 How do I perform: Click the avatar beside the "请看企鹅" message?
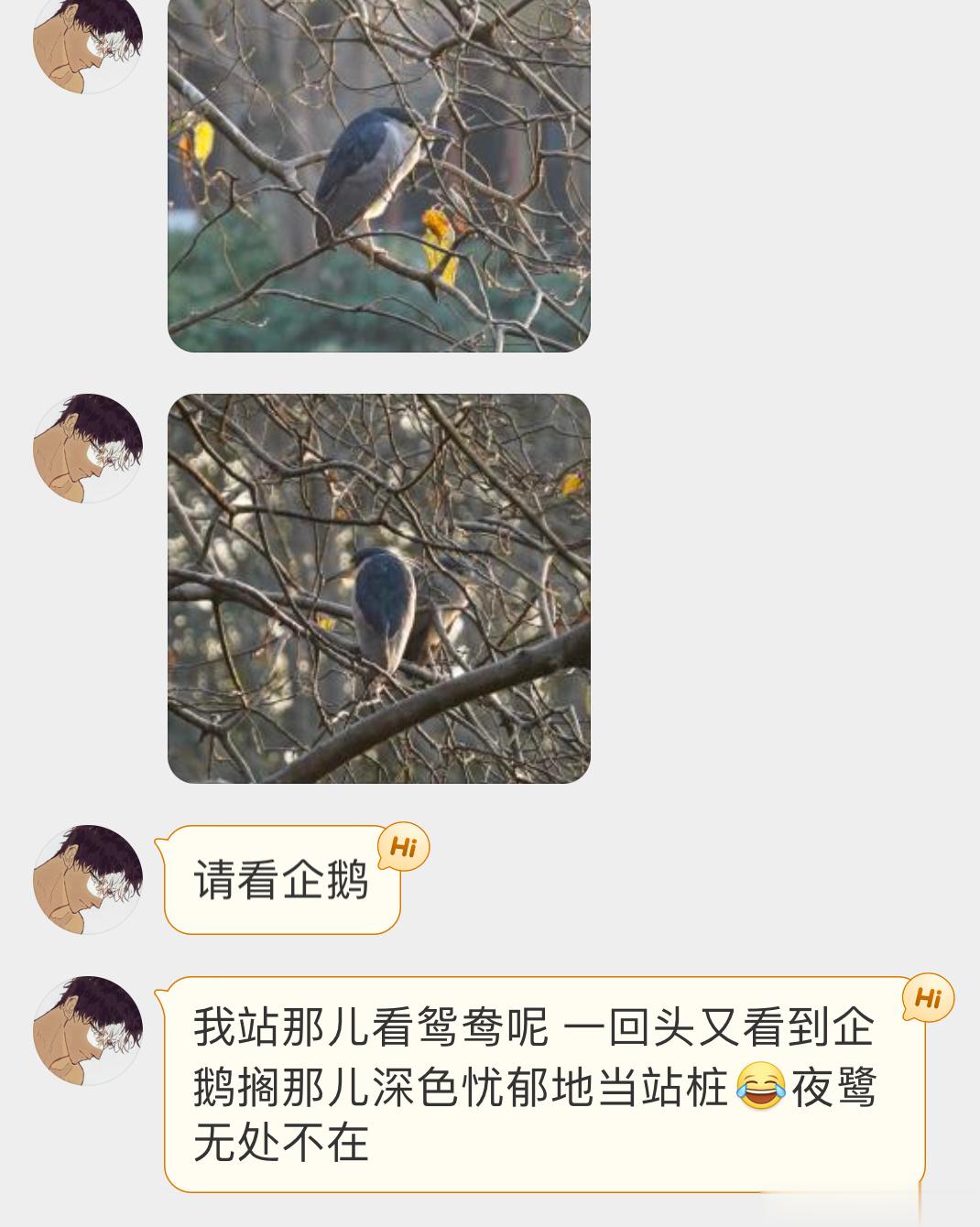click(87, 879)
